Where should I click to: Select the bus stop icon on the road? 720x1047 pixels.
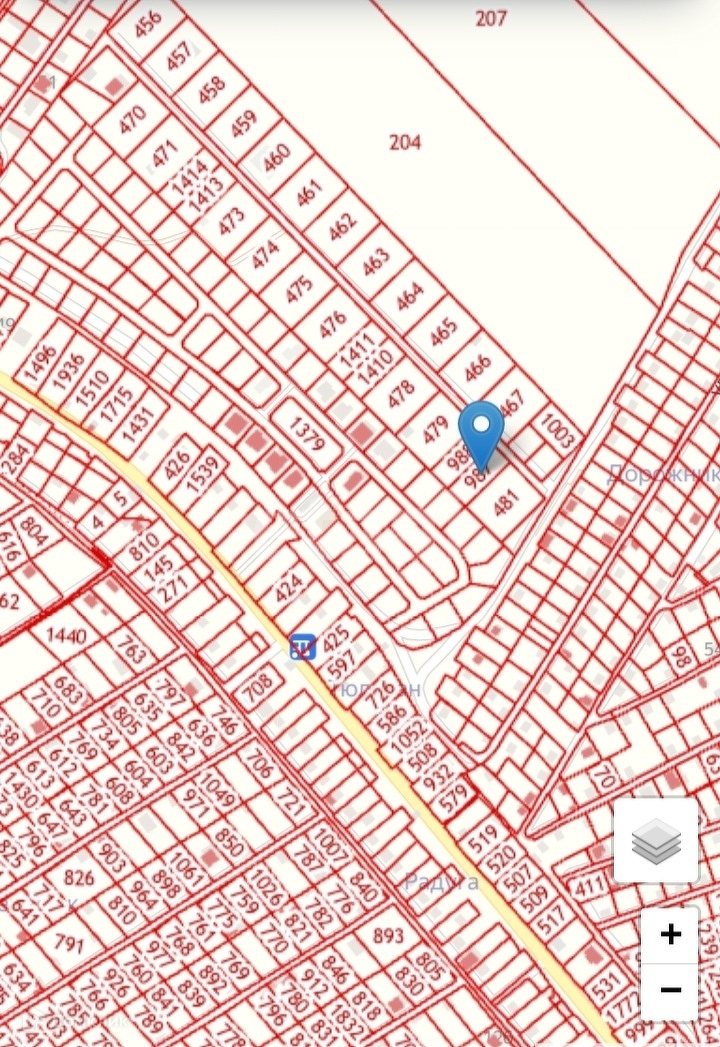303,647
